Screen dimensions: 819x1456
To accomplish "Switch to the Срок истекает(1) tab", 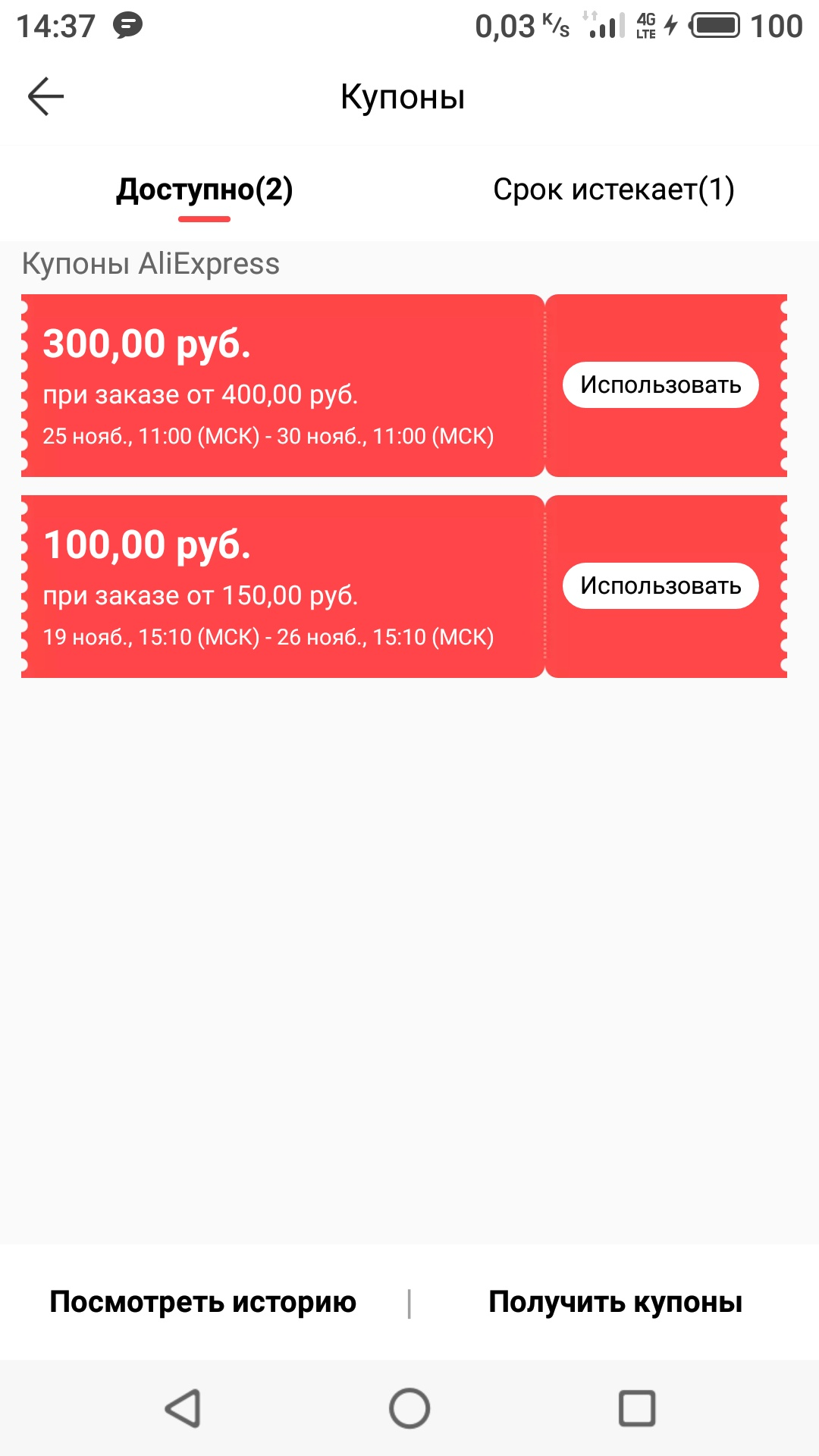I will [613, 190].
